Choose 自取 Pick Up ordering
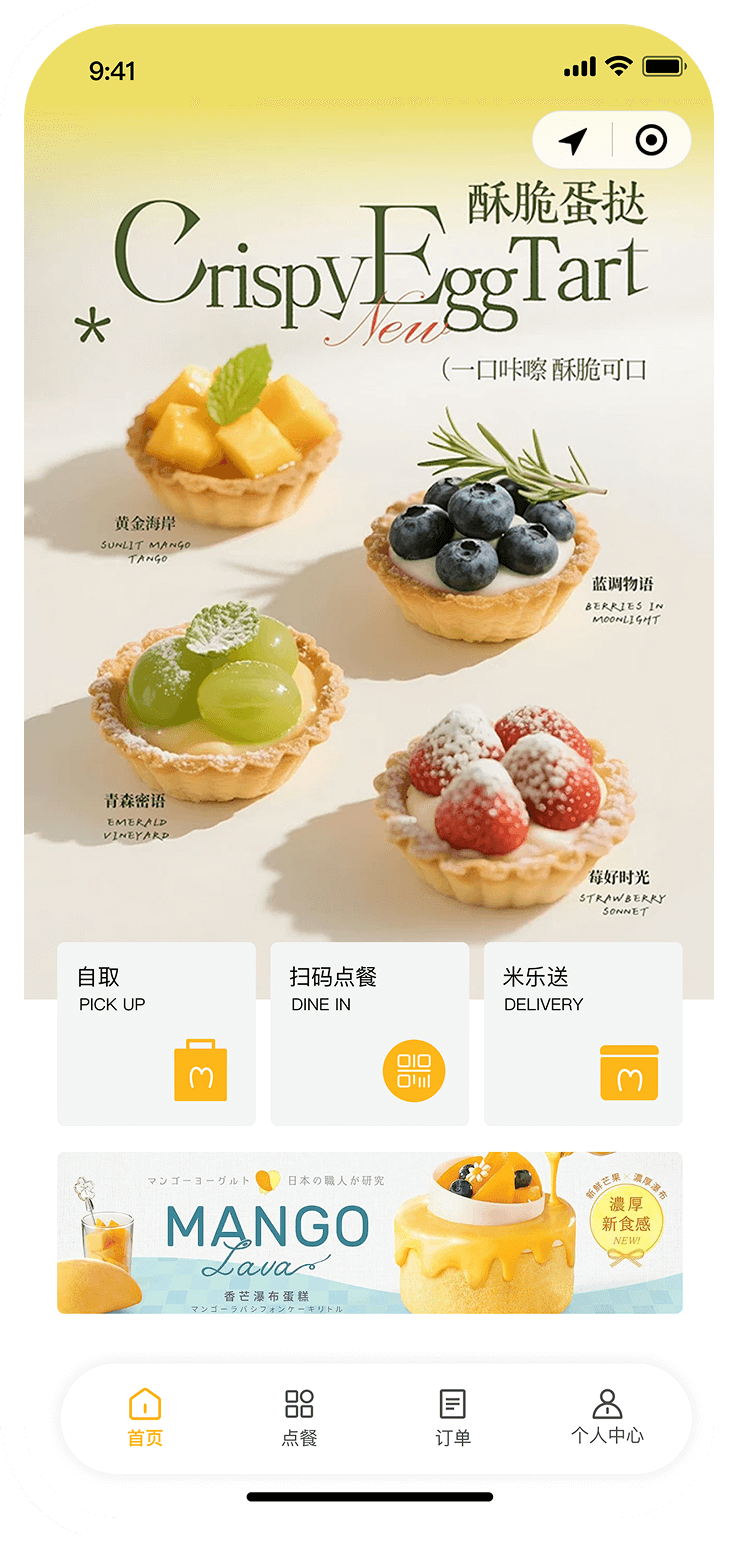 [157, 1033]
